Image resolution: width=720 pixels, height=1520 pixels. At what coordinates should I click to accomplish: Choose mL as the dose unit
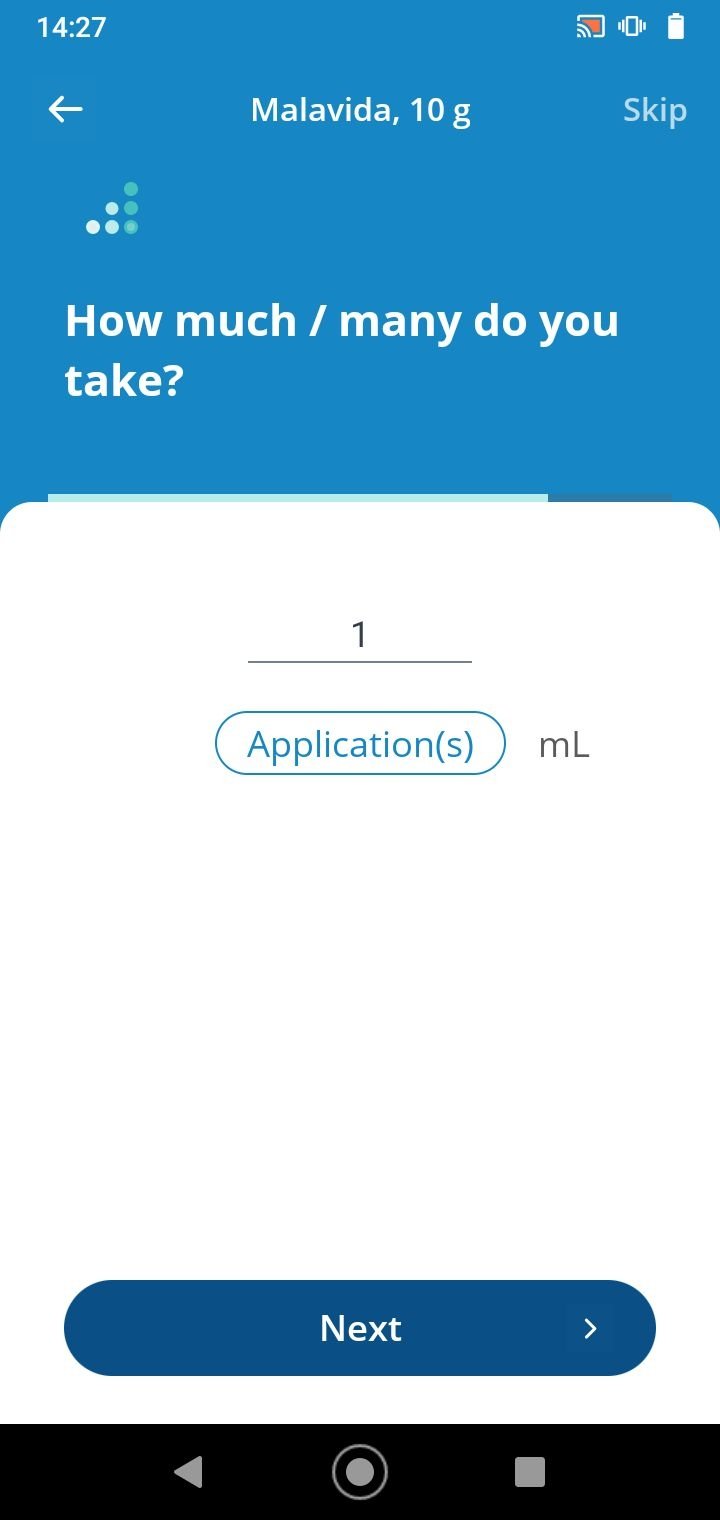pos(564,744)
